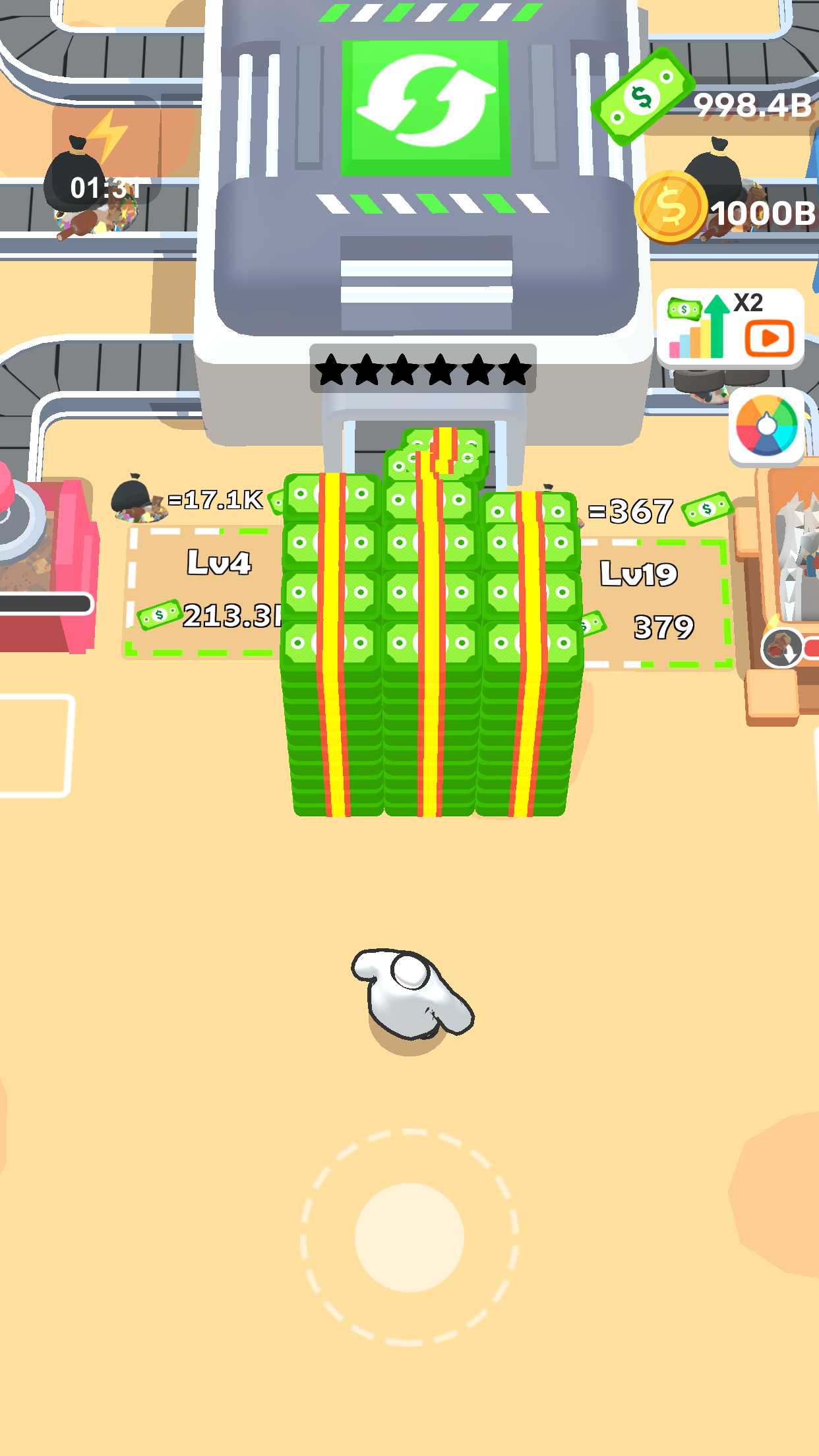The width and height of the screenshot is (819, 1456).
Task: Tap the virtual joystick knob
Action: (409, 1237)
